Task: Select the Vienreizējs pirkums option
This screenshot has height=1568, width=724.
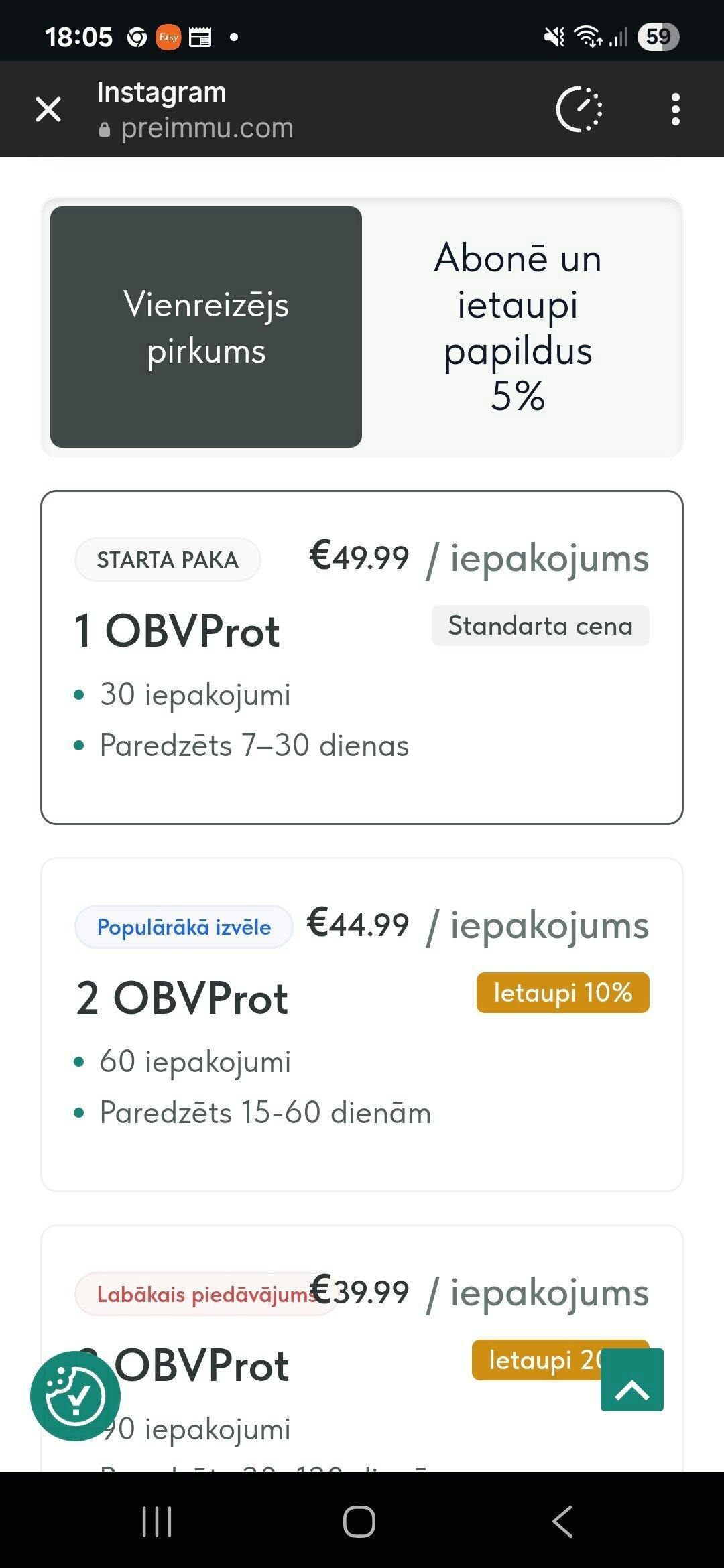Action: tap(206, 327)
